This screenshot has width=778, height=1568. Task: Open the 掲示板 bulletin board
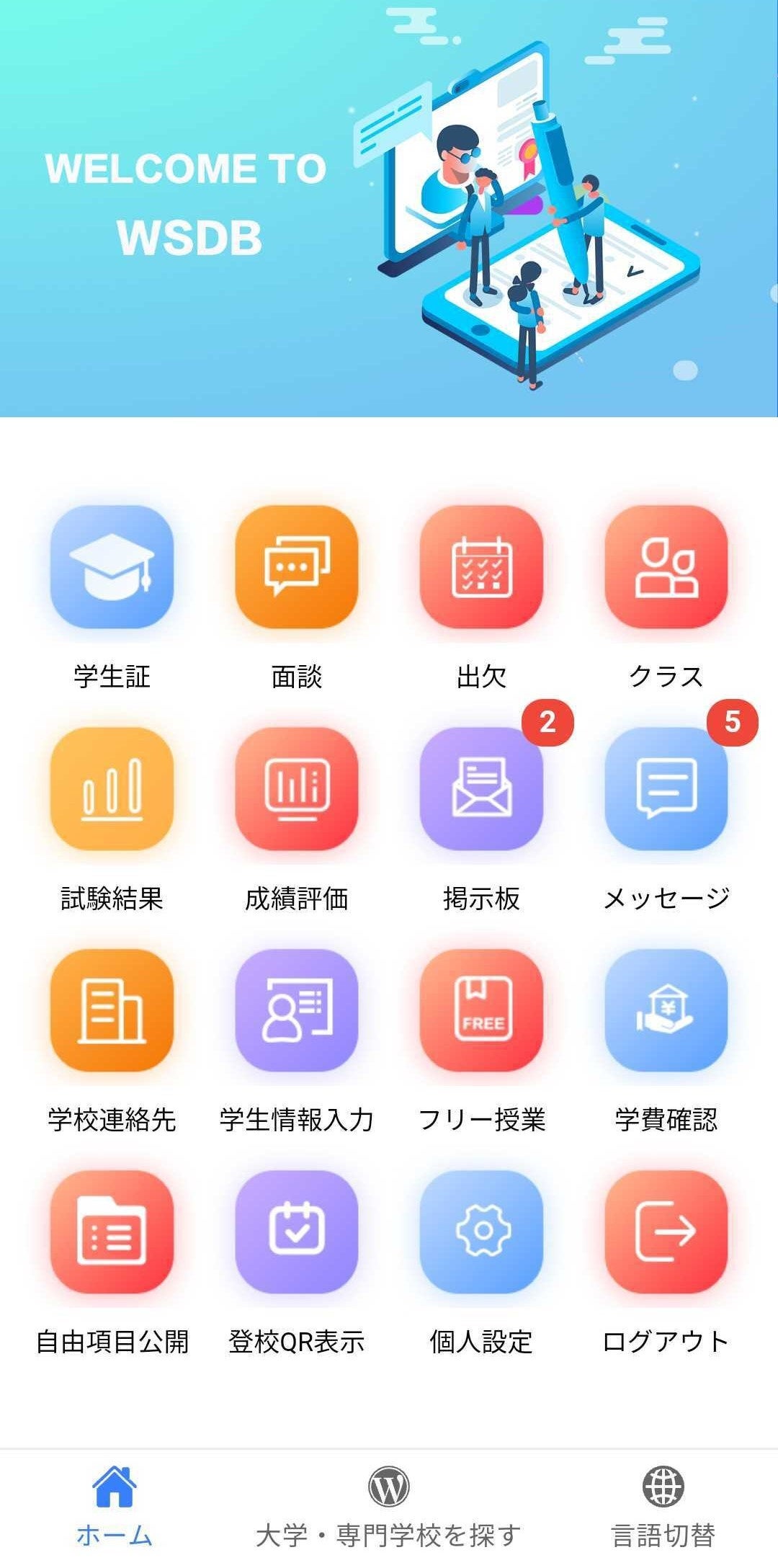pyautogui.click(x=481, y=789)
